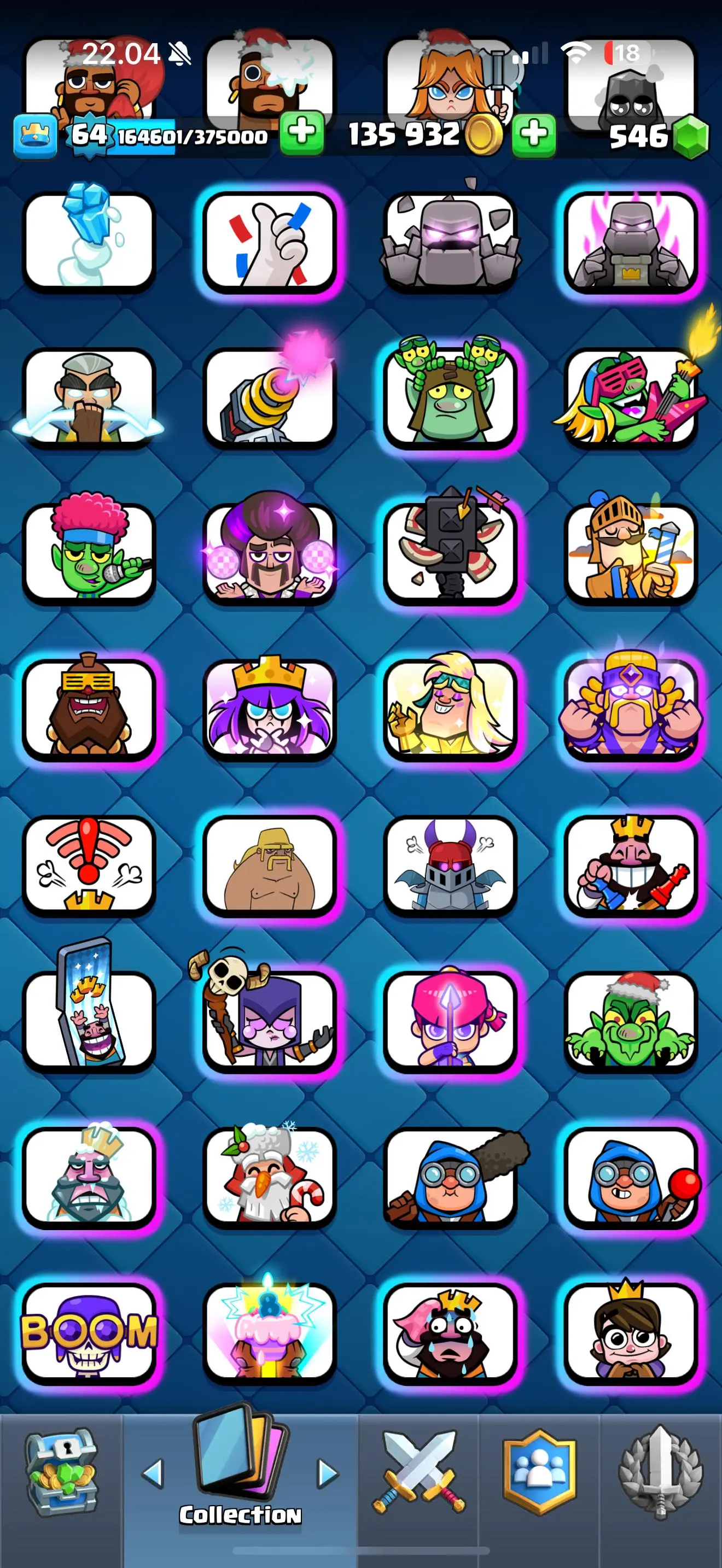The height and width of the screenshot is (1568, 722).
Task: Select the birthday cake emote
Action: [270, 1333]
